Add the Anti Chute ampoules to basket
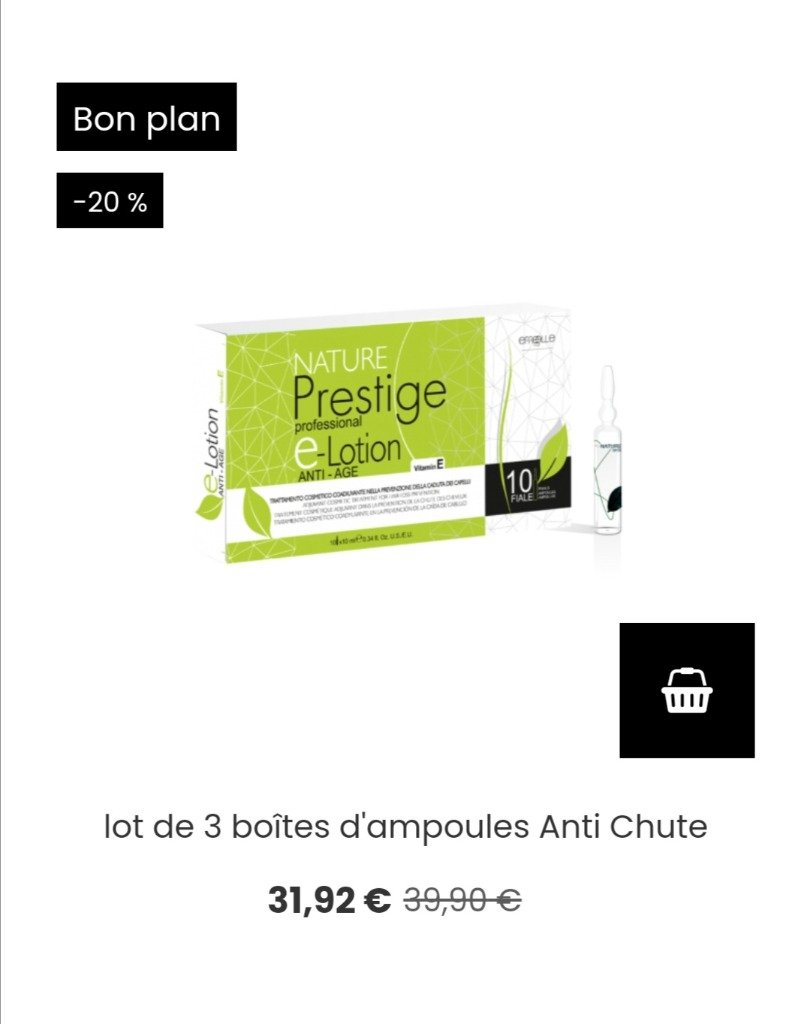The image size is (810, 1024). pyautogui.click(x=687, y=690)
